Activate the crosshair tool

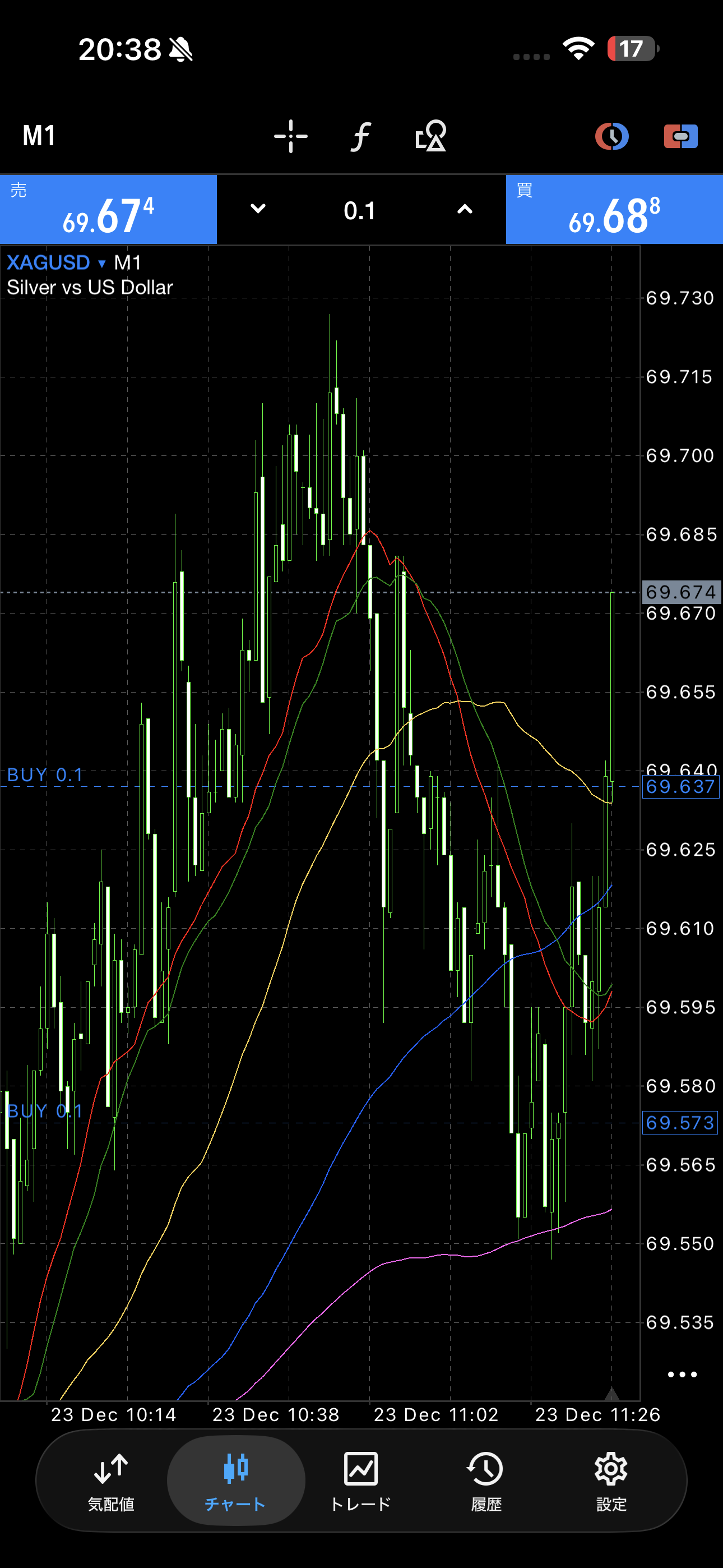tap(291, 136)
